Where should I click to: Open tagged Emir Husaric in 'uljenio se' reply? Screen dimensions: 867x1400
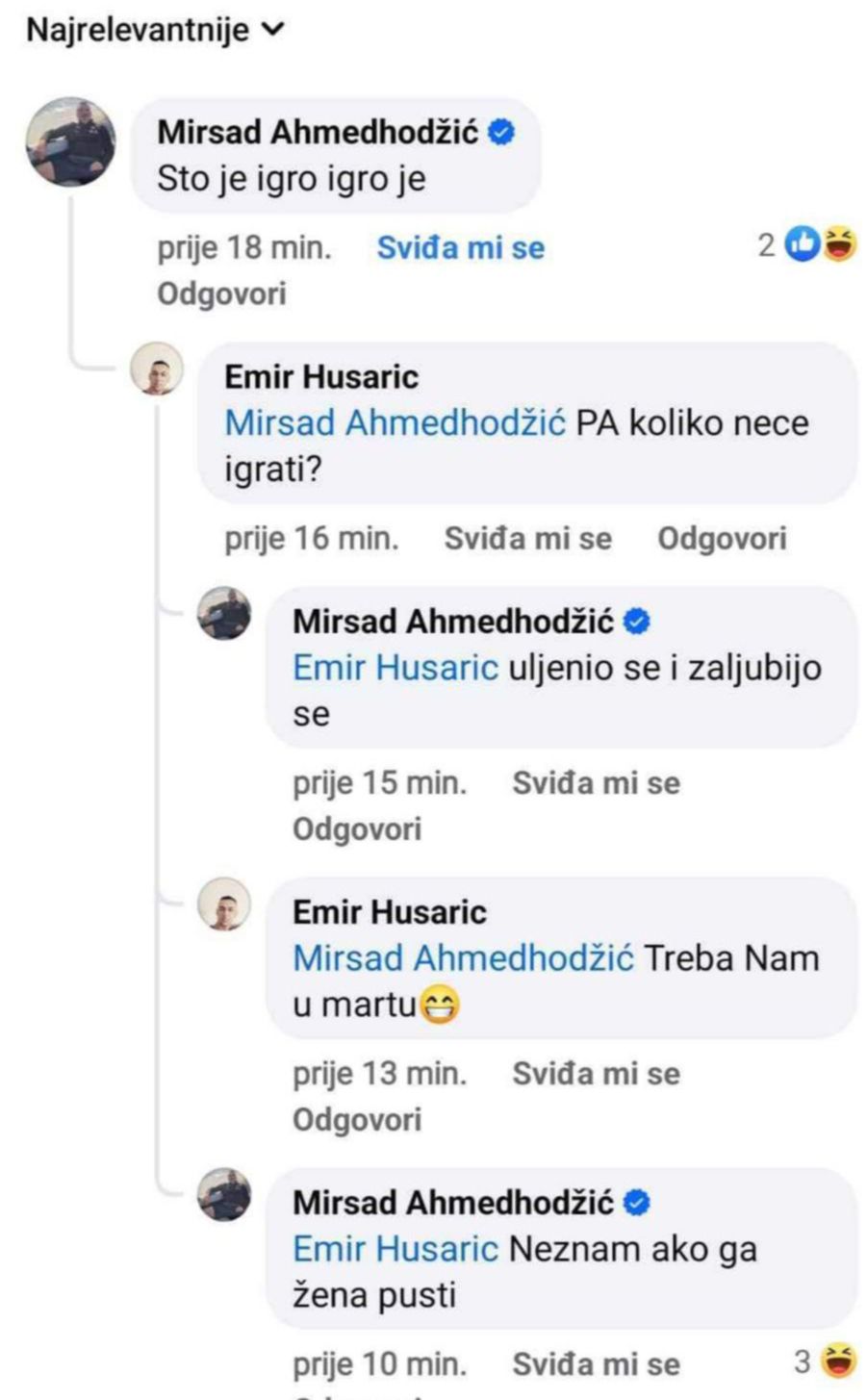pos(395,668)
